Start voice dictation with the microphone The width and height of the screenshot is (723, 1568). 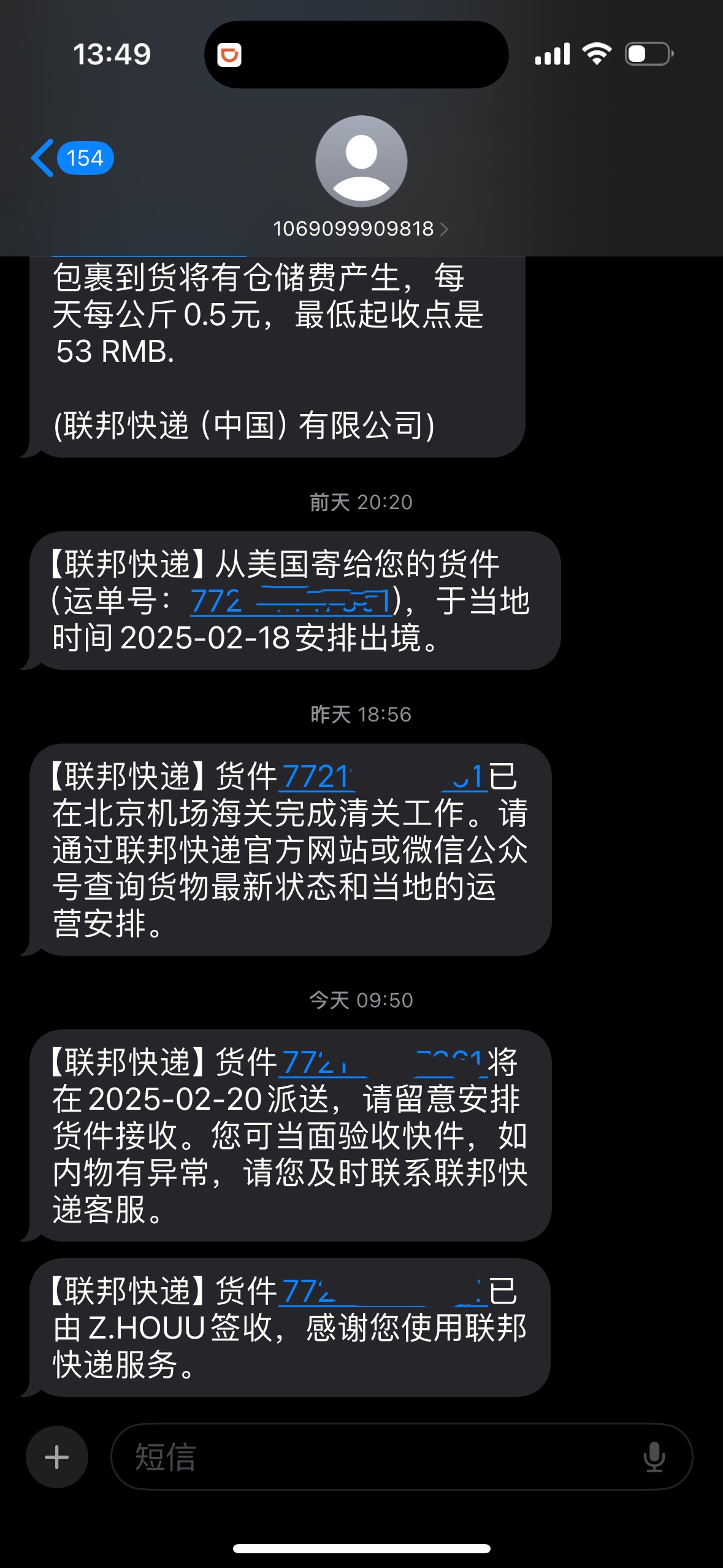[x=654, y=1457]
